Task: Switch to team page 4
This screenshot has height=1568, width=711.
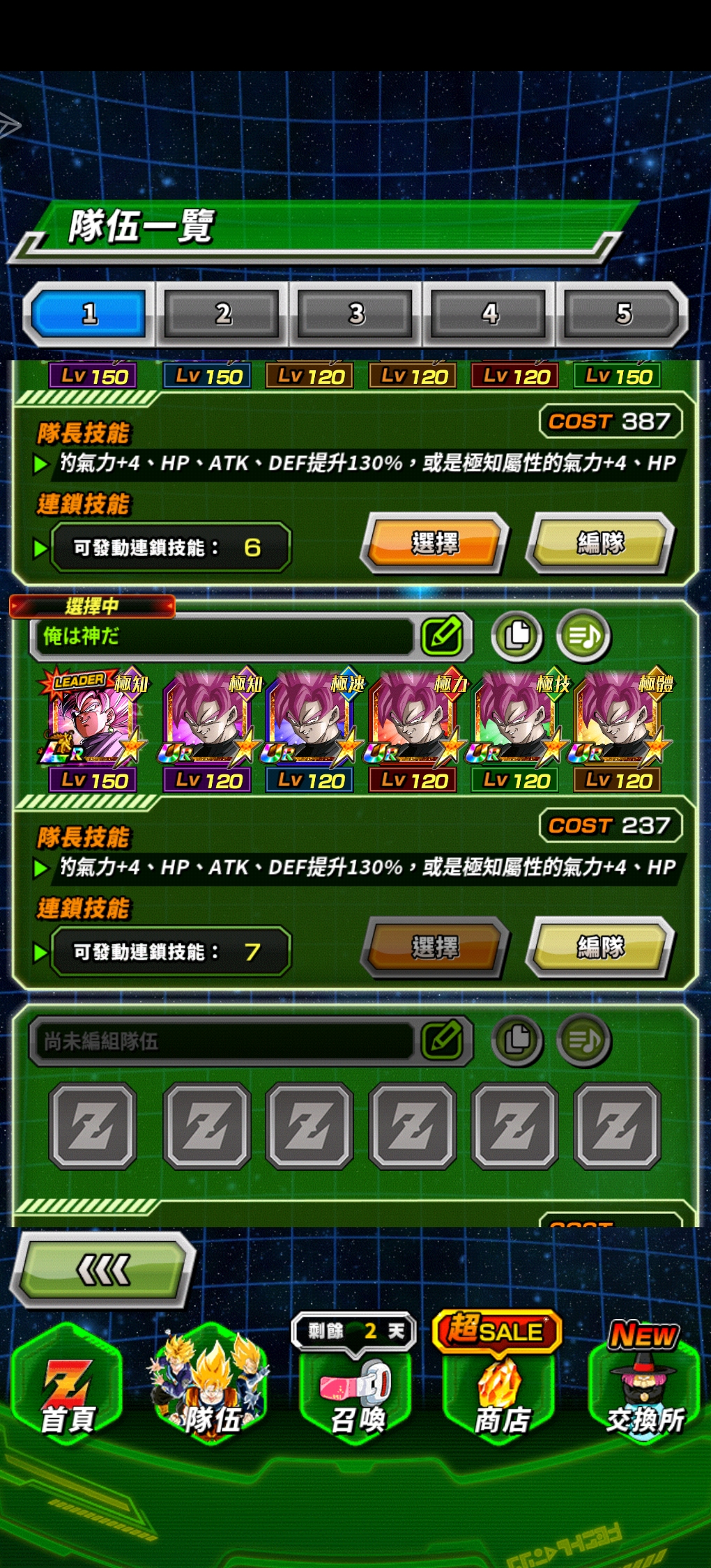Action: (x=490, y=314)
